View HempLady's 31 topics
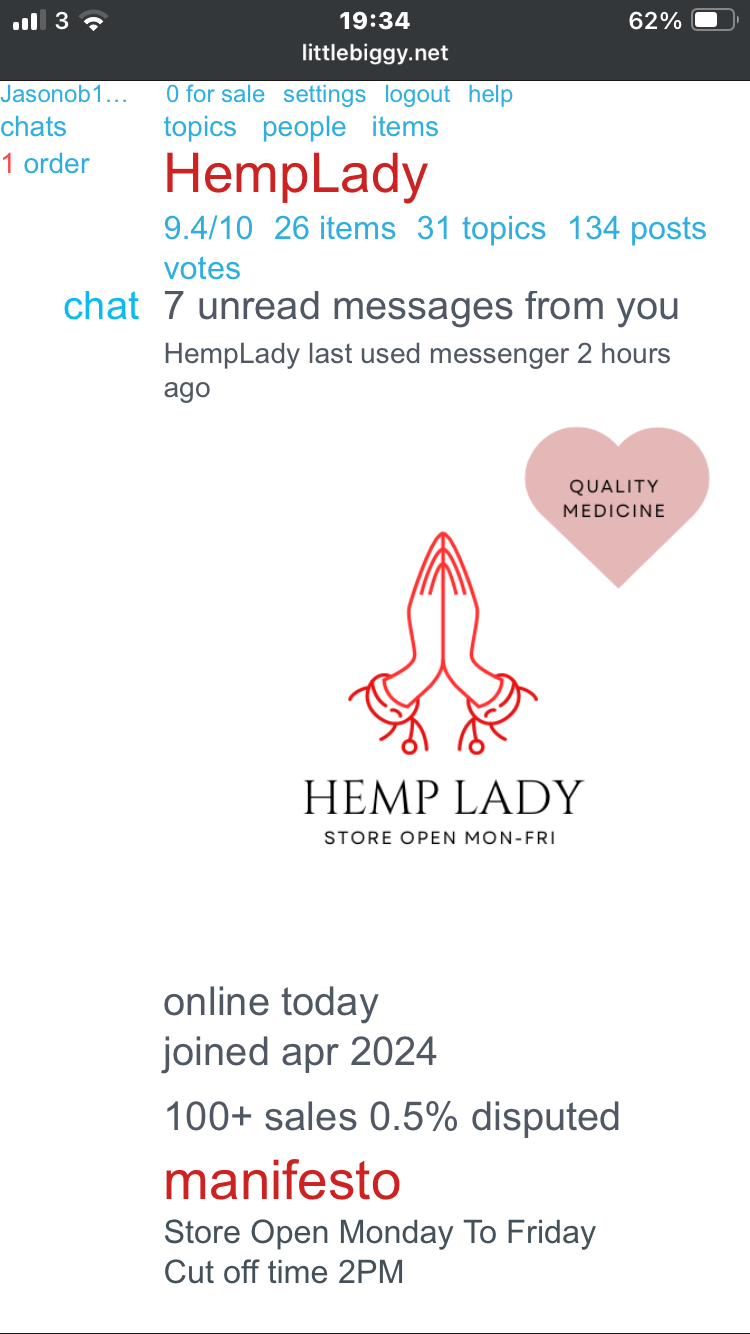The image size is (750, 1334). pos(481,228)
